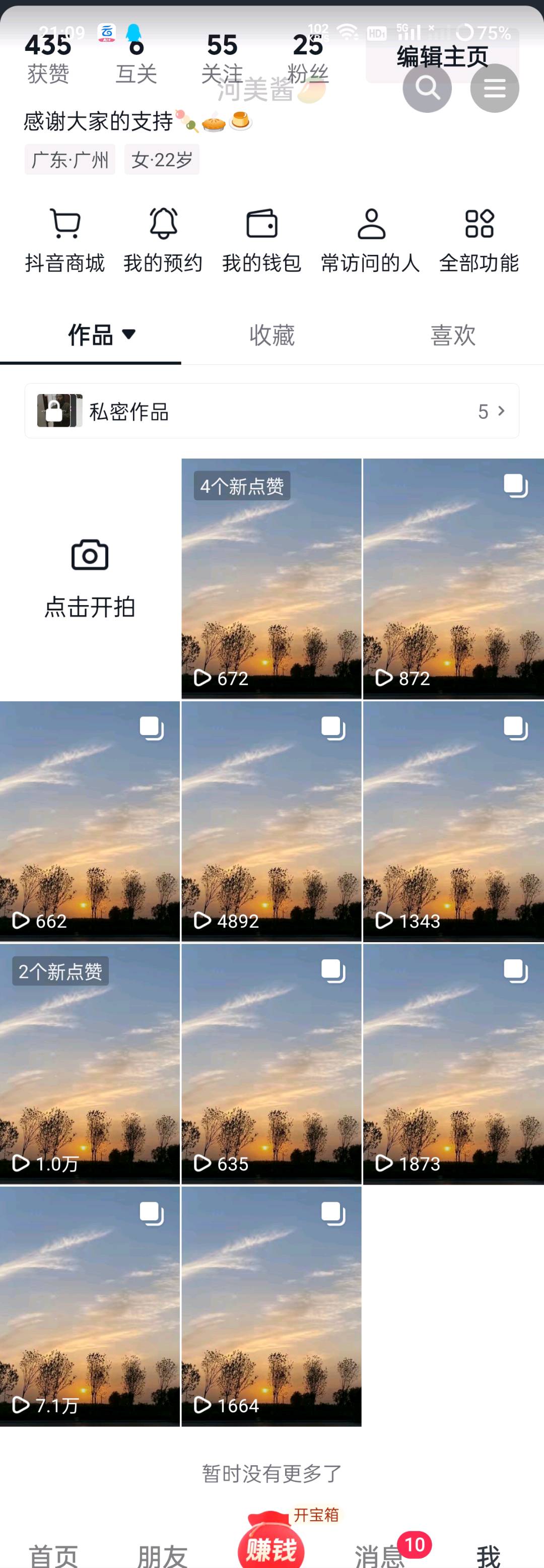Screen dimensions: 544x1568
Task: Tap the search icon on the profile
Action: [428, 88]
